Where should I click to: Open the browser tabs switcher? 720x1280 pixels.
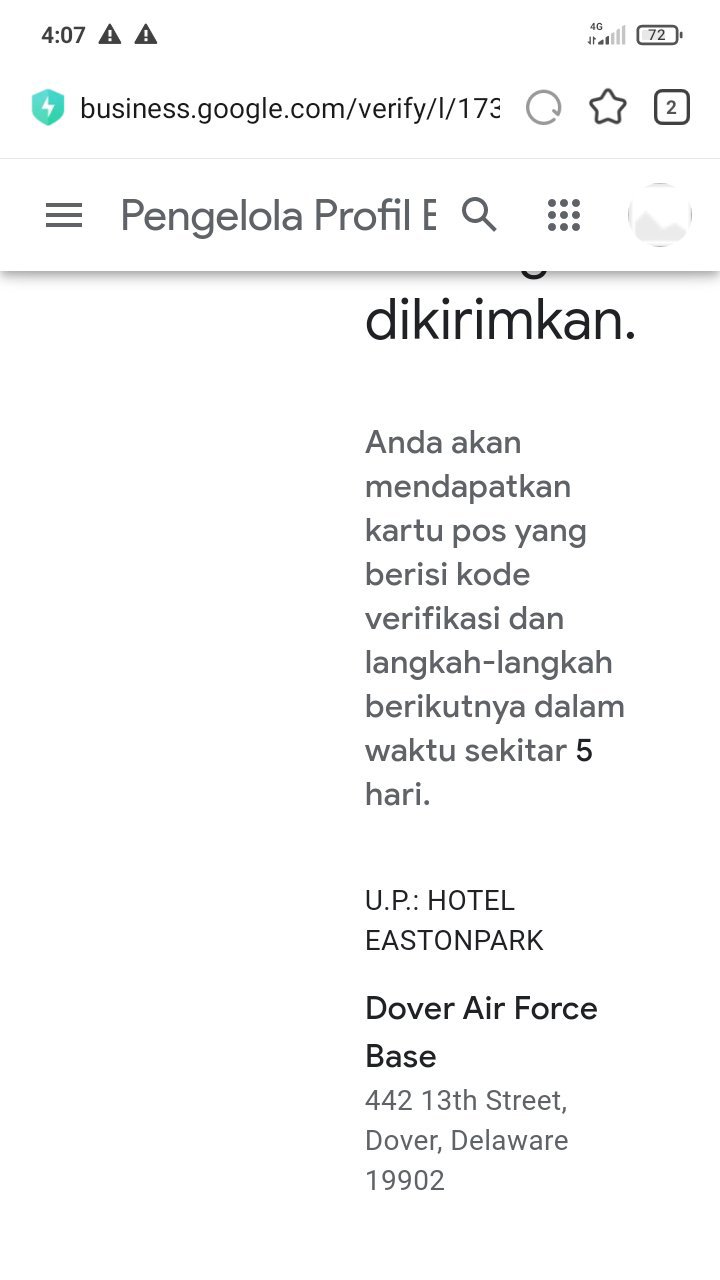pyautogui.click(x=671, y=108)
